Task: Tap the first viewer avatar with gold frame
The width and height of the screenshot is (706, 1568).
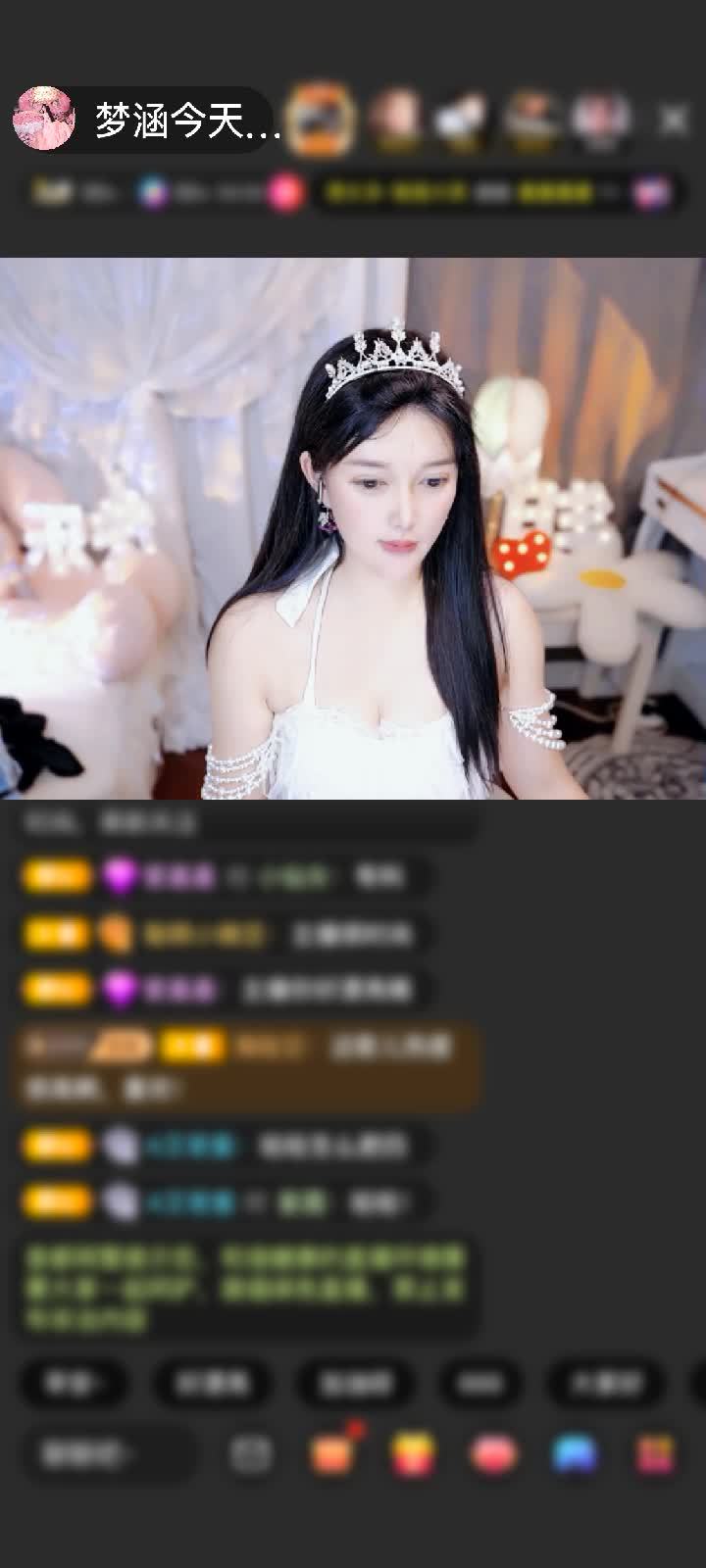Action: 323,119
